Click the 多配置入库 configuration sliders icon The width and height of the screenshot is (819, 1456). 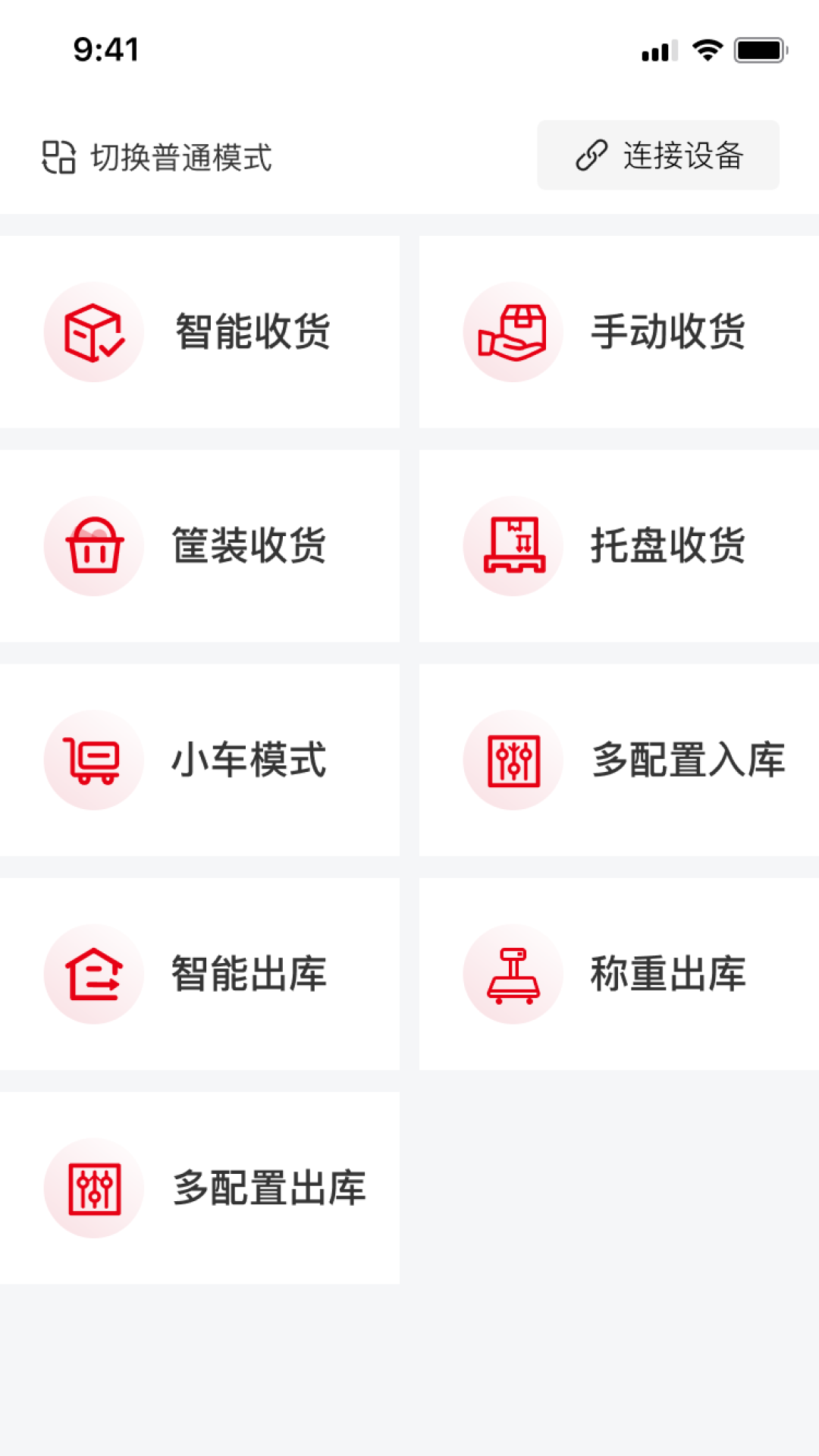(x=513, y=759)
